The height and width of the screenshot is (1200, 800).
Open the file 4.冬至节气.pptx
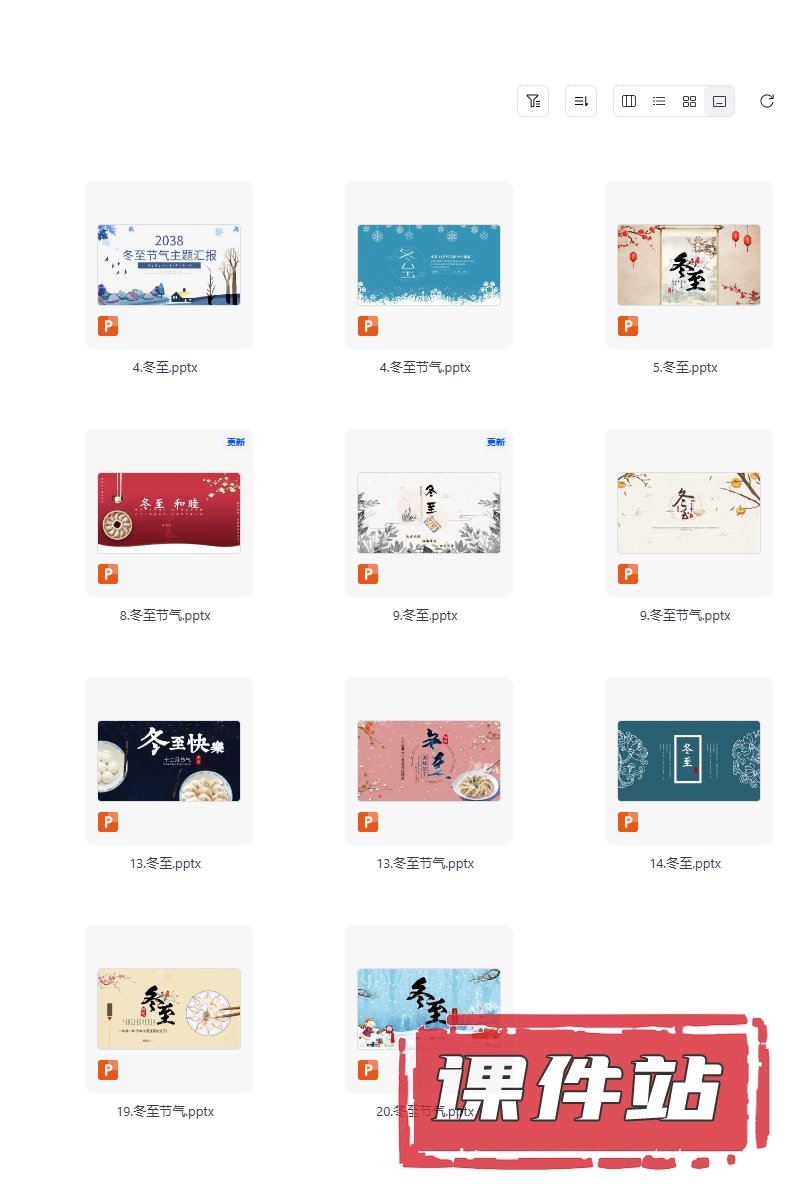pos(429,265)
